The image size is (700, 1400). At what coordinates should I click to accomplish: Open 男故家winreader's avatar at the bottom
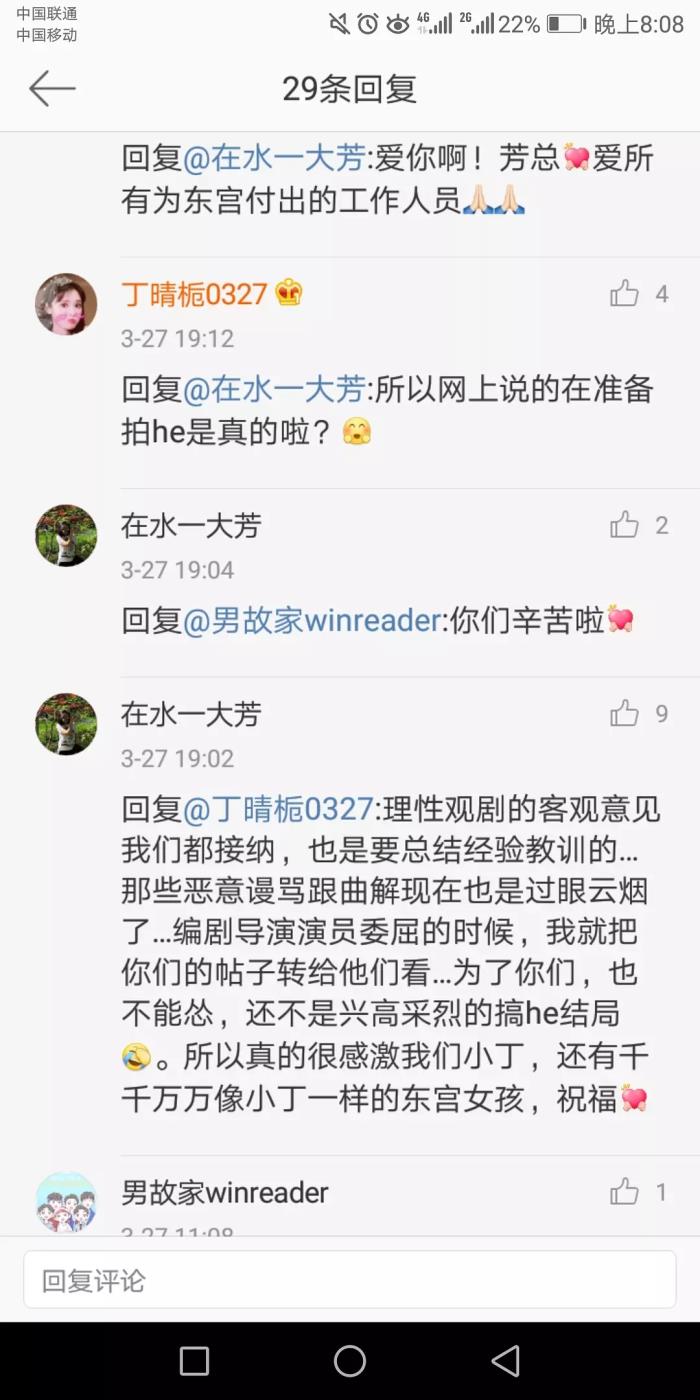tap(66, 1201)
